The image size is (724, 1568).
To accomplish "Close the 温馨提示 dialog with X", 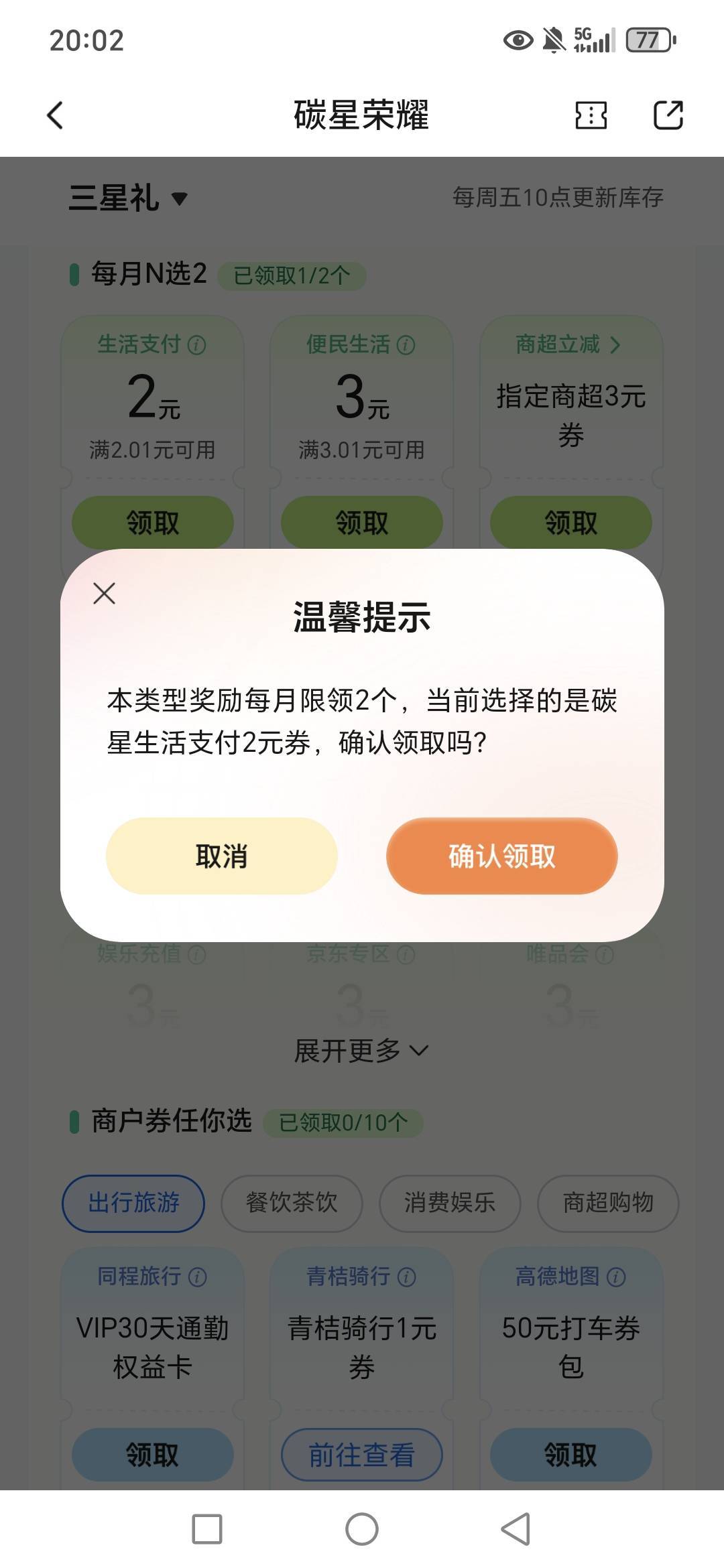I will tap(104, 593).
